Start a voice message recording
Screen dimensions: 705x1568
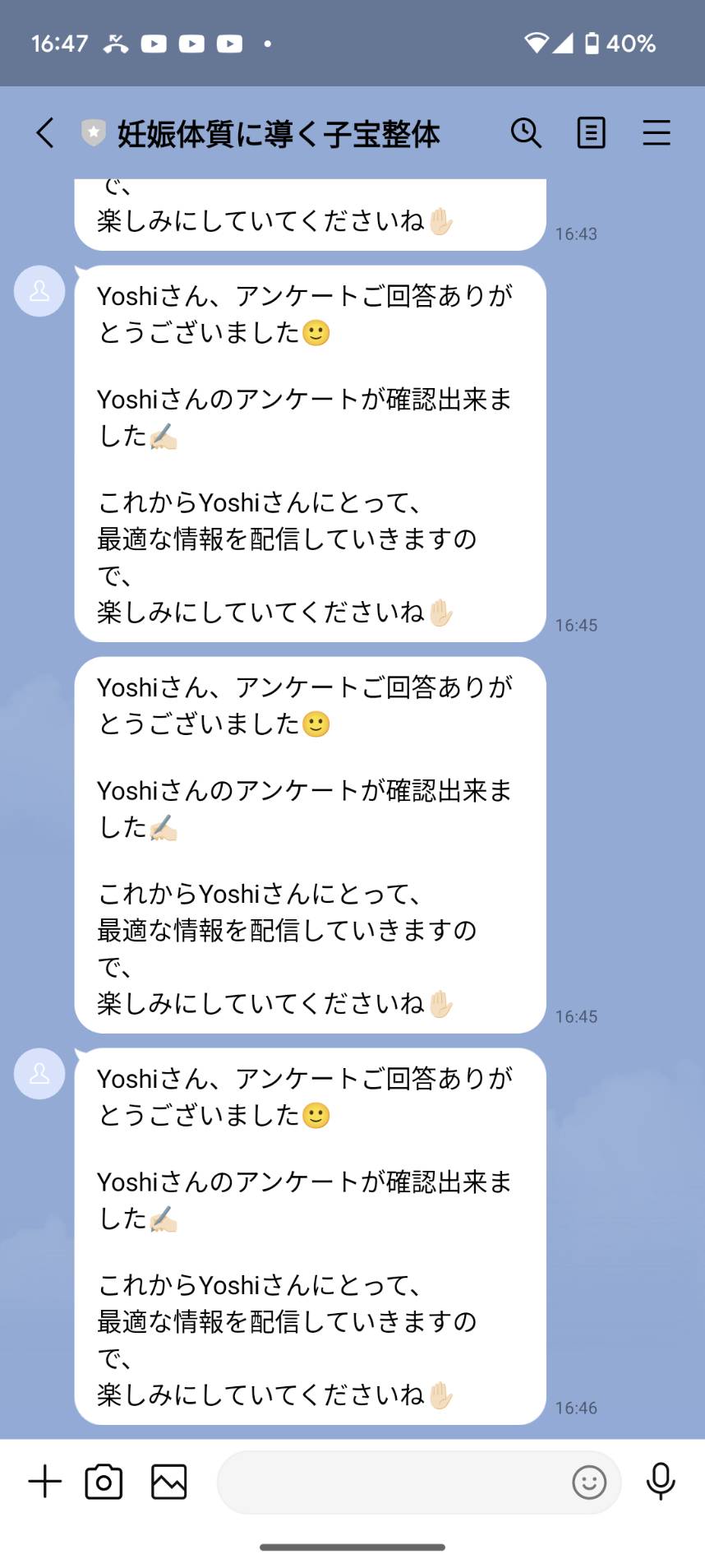point(661,1482)
